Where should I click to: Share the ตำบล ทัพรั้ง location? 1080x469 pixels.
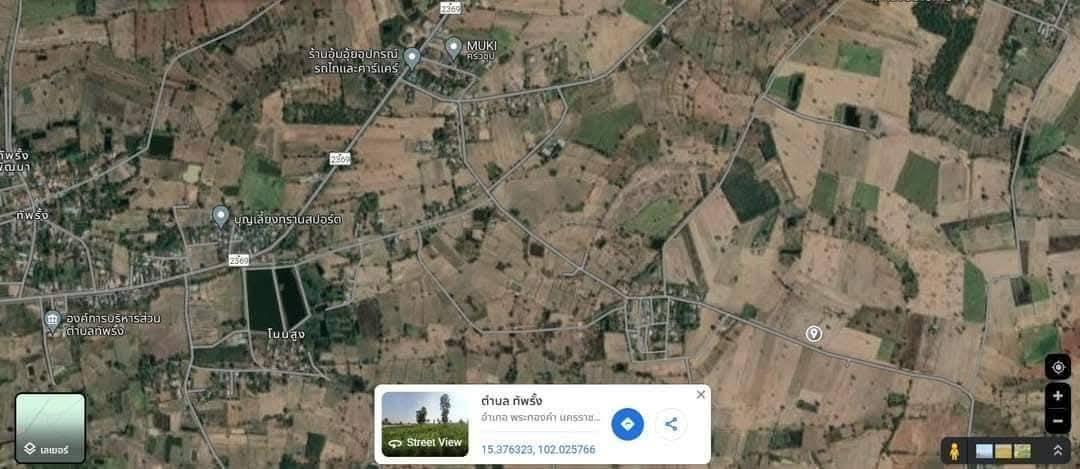(671, 424)
